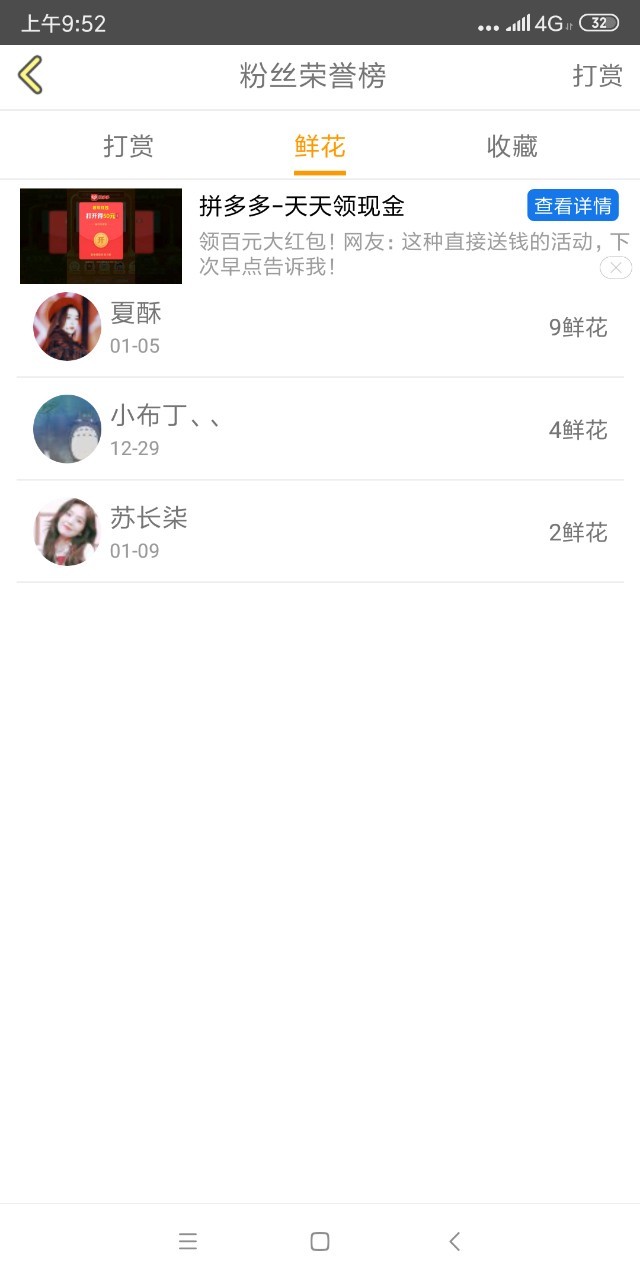The width and height of the screenshot is (640, 1280).
Task: Tap 打赏 in the top right corner
Action: 597,76
